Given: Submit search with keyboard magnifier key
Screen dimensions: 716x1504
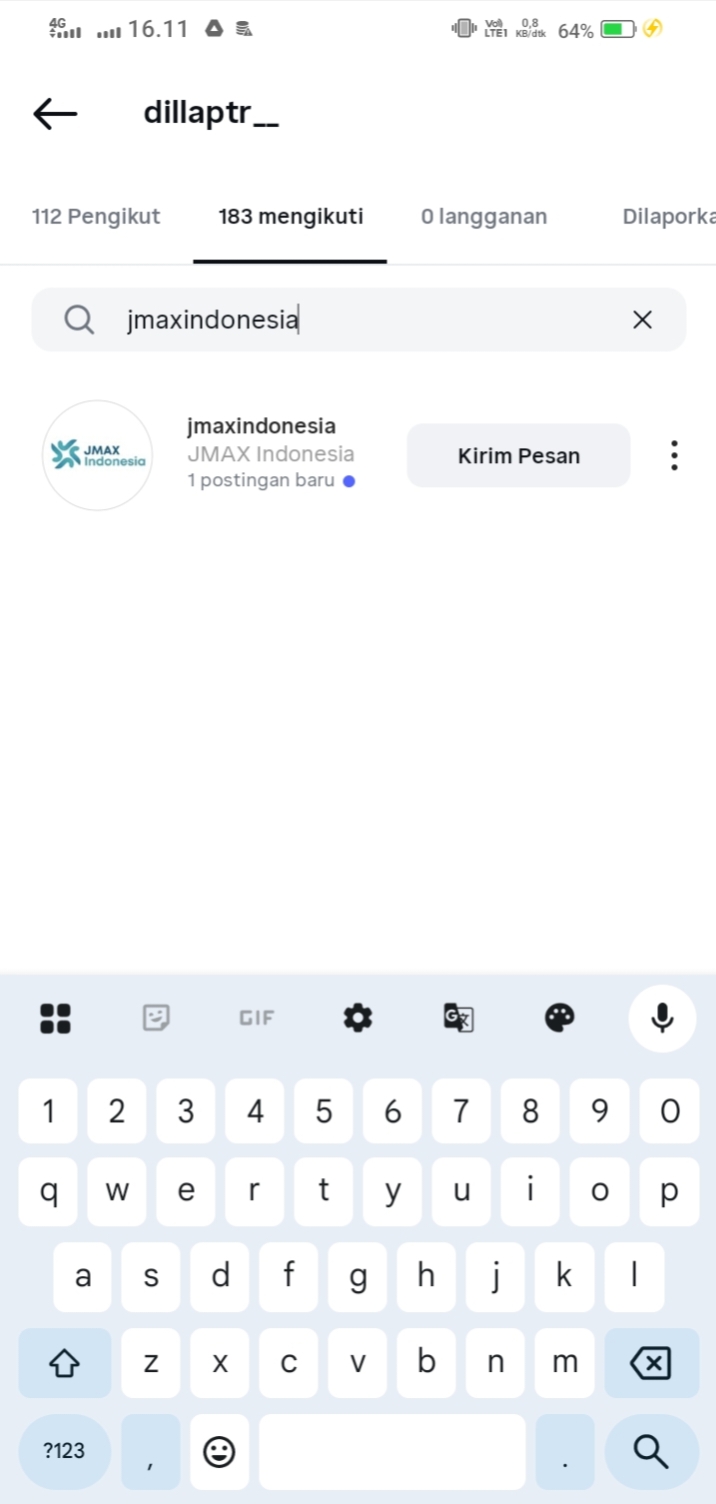Looking at the screenshot, I should 651,1451.
